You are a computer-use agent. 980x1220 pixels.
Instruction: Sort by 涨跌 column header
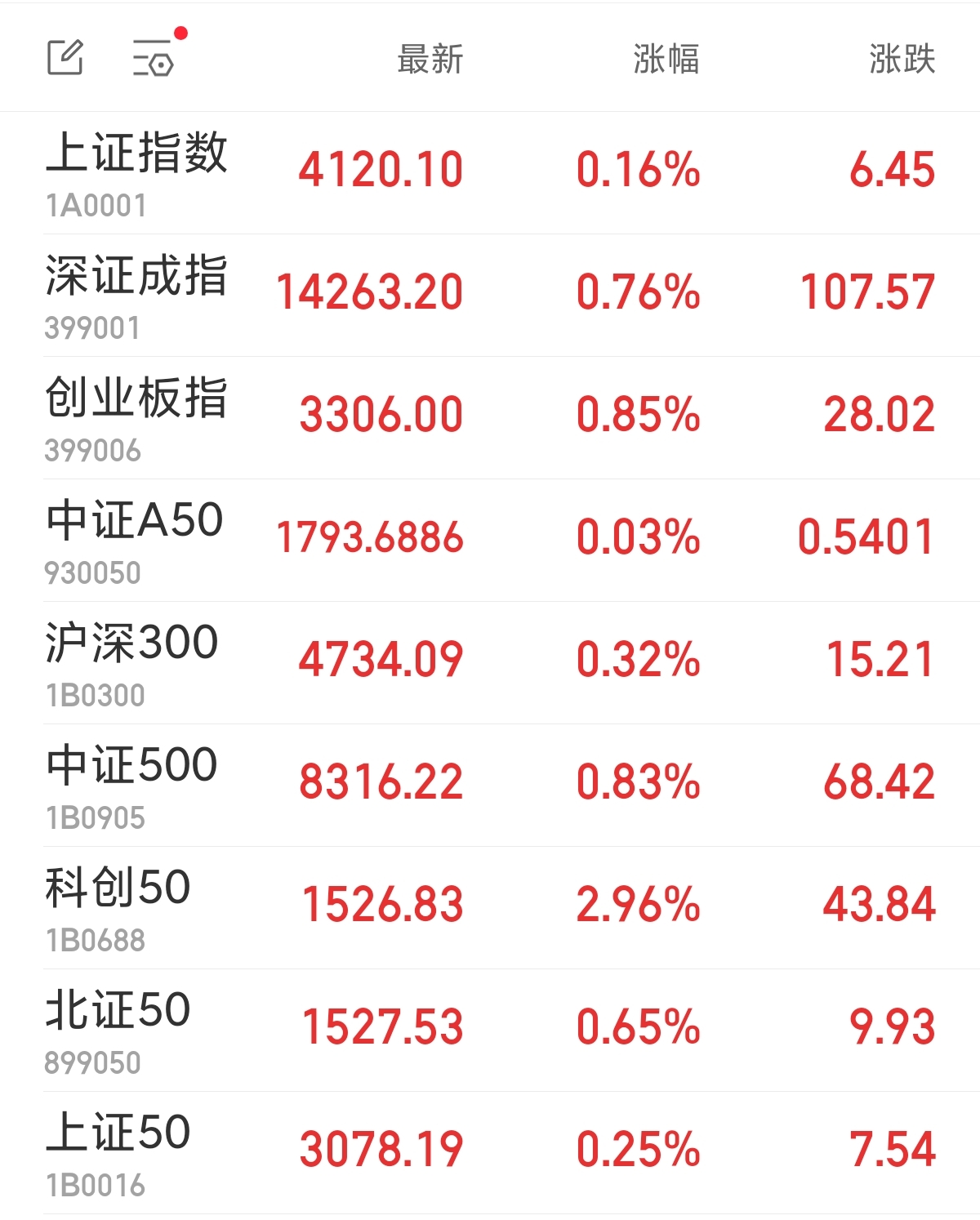(x=902, y=60)
